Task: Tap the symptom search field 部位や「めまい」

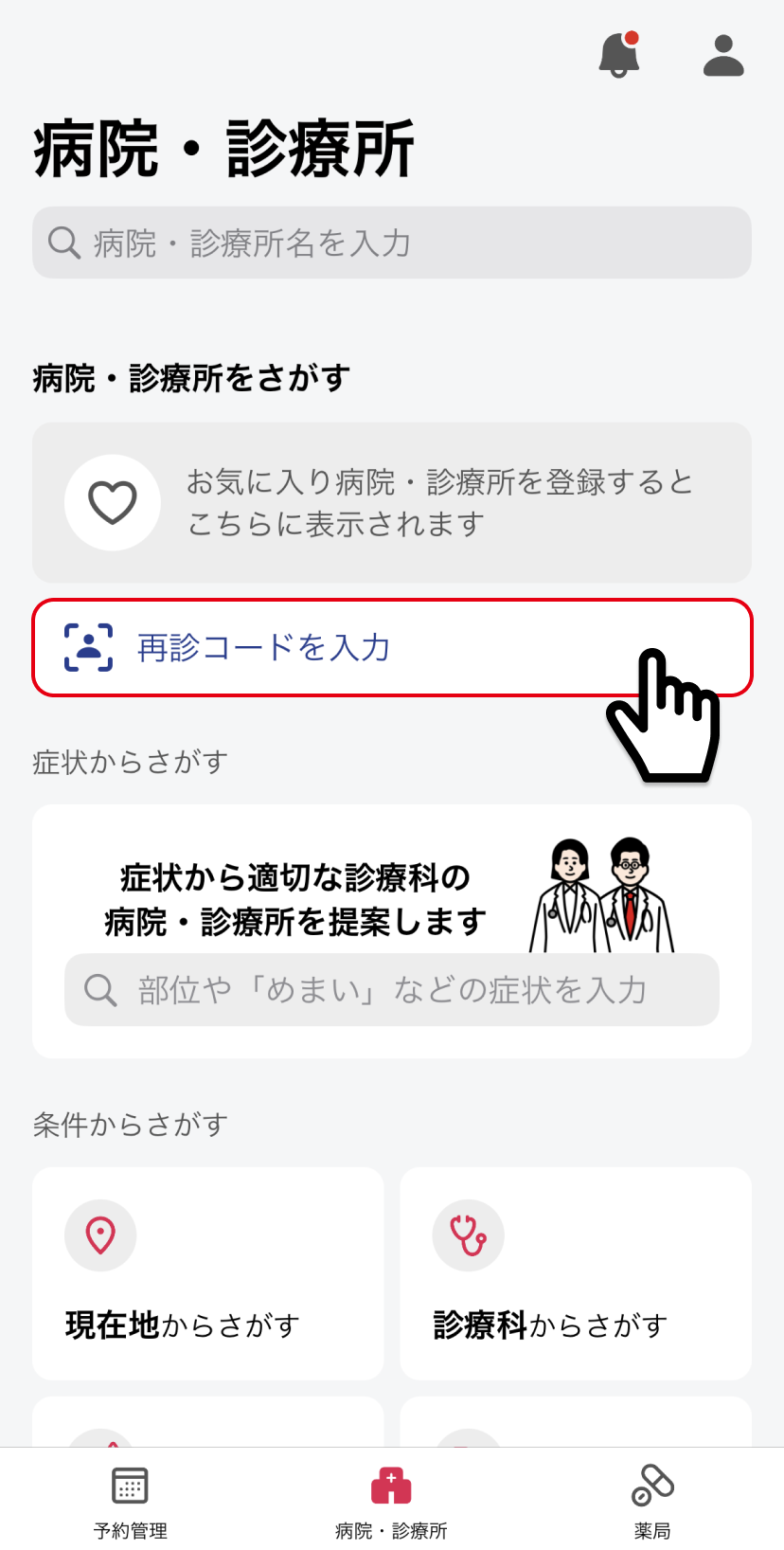Action: [x=392, y=989]
